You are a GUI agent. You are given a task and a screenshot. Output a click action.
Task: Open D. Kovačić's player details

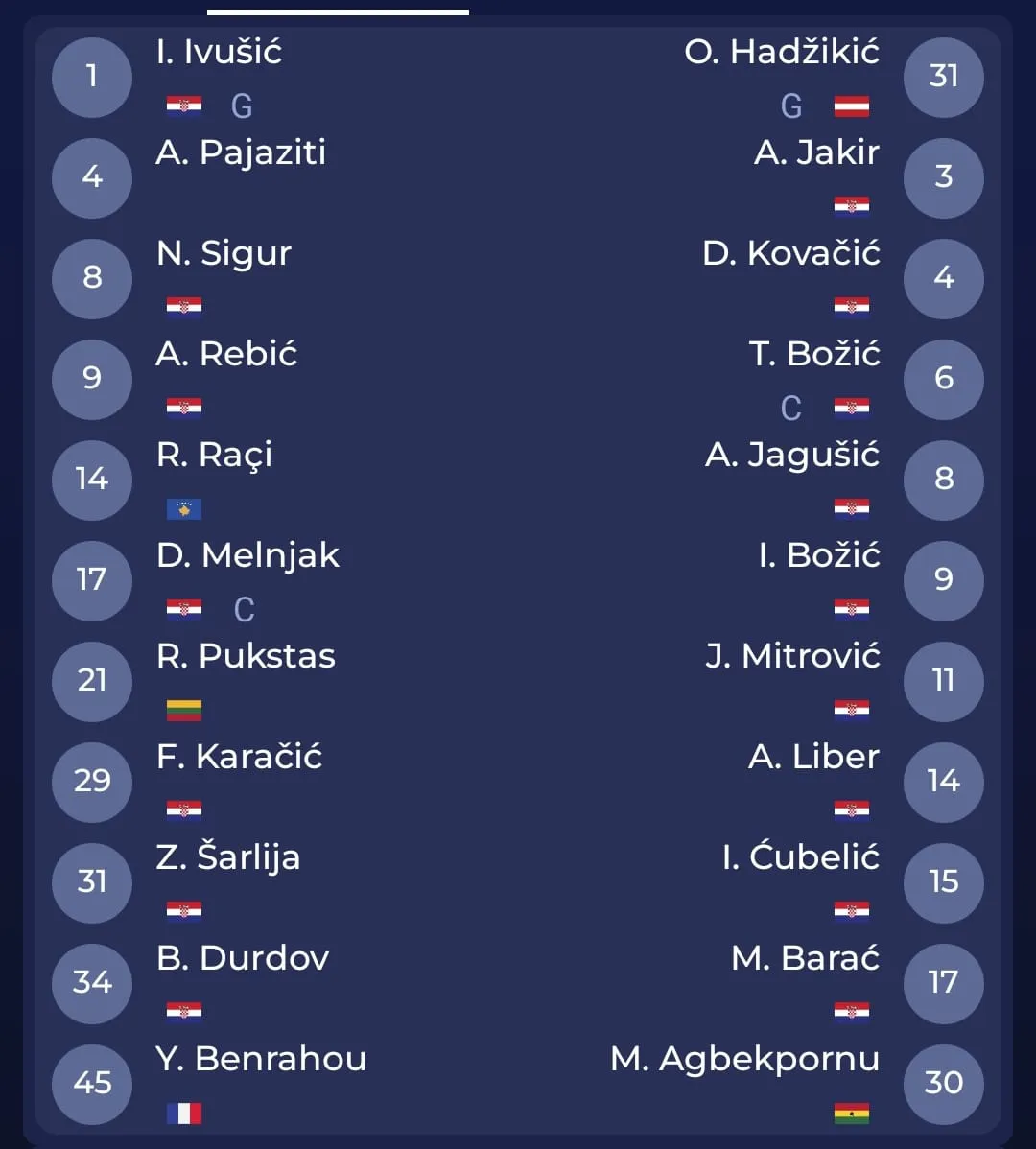point(790,254)
